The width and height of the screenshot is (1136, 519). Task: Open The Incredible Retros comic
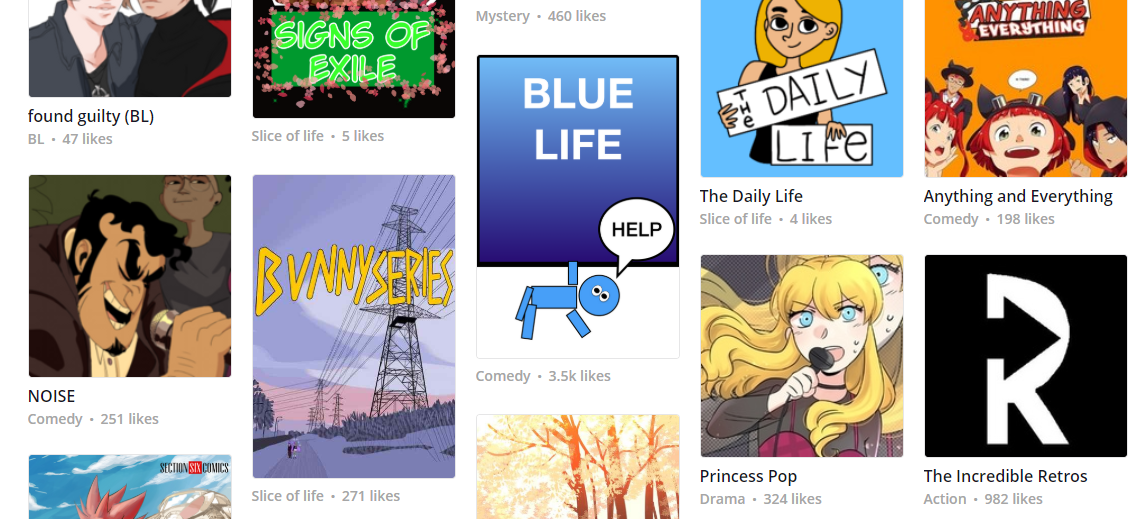pyautogui.click(x=1025, y=355)
